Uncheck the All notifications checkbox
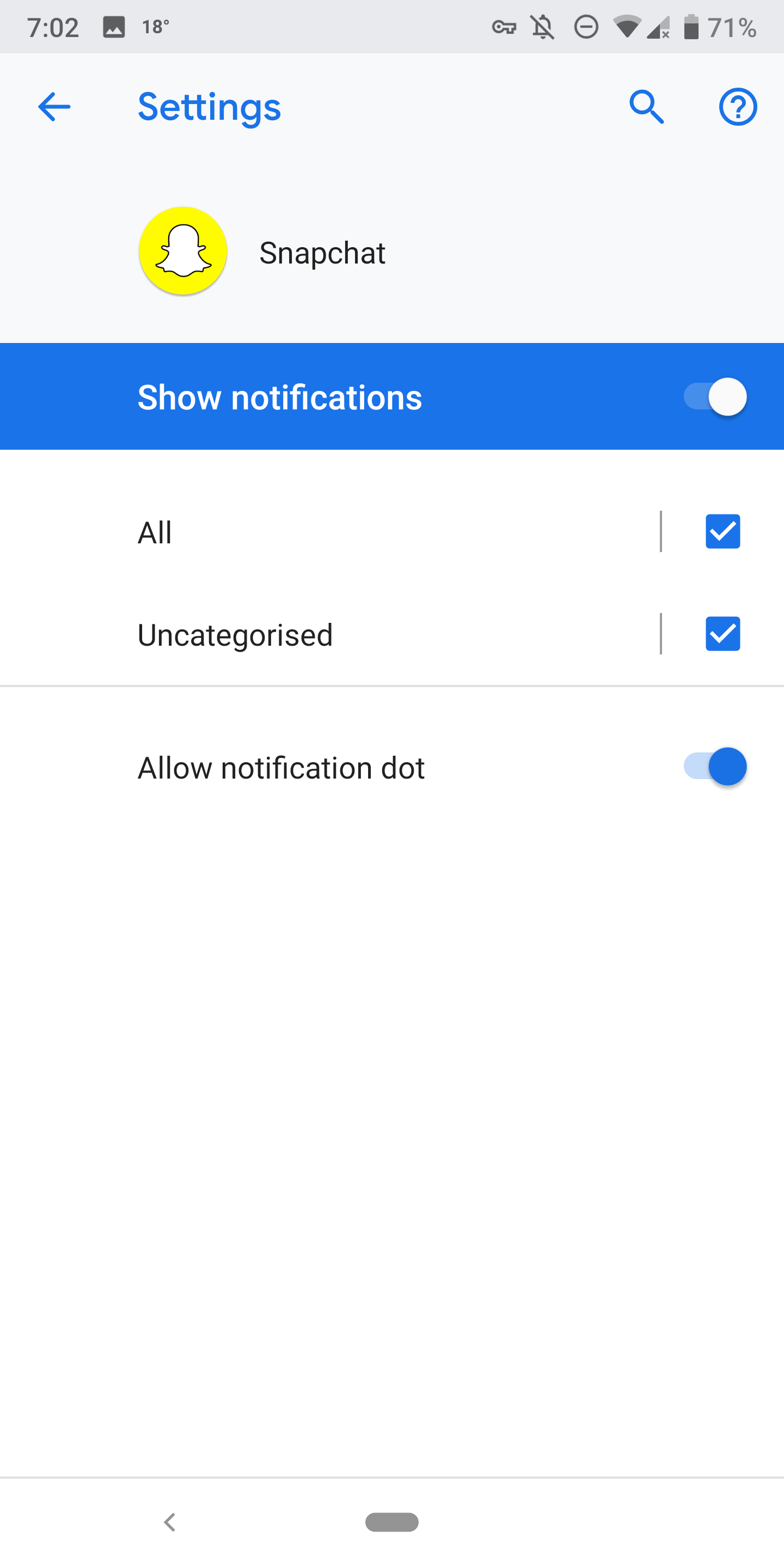Image resolution: width=784 pixels, height=1568 pixels. click(722, 531)
